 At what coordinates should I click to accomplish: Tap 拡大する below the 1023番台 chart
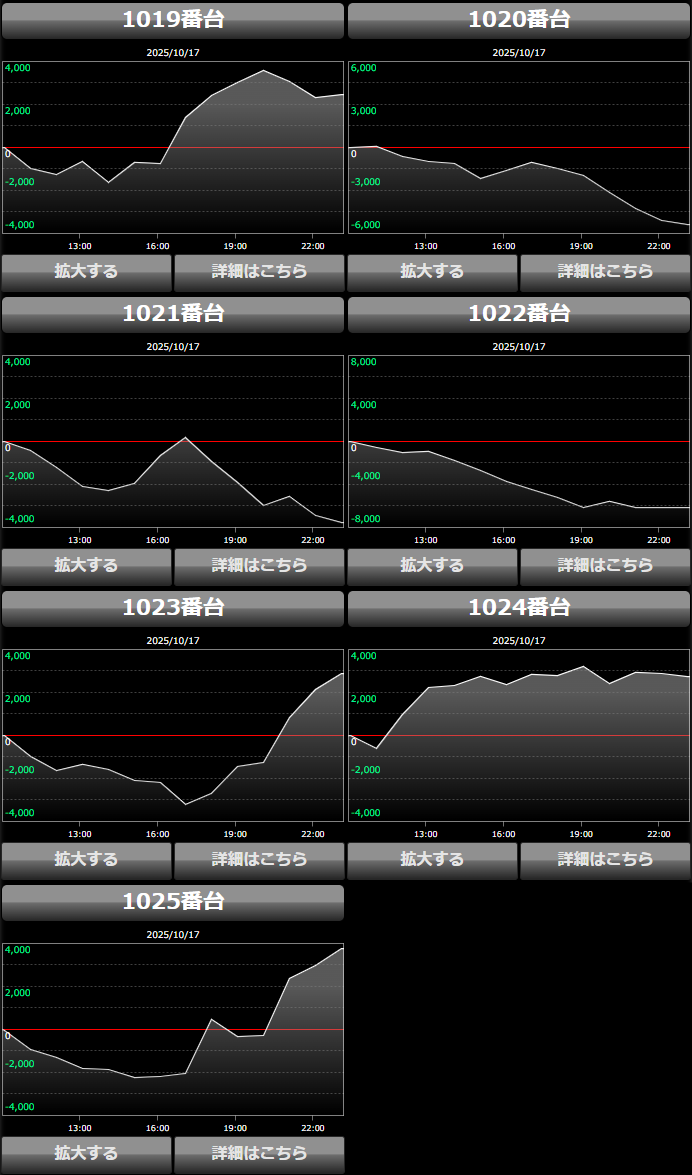pyautogui.click(x=86, y=859)
